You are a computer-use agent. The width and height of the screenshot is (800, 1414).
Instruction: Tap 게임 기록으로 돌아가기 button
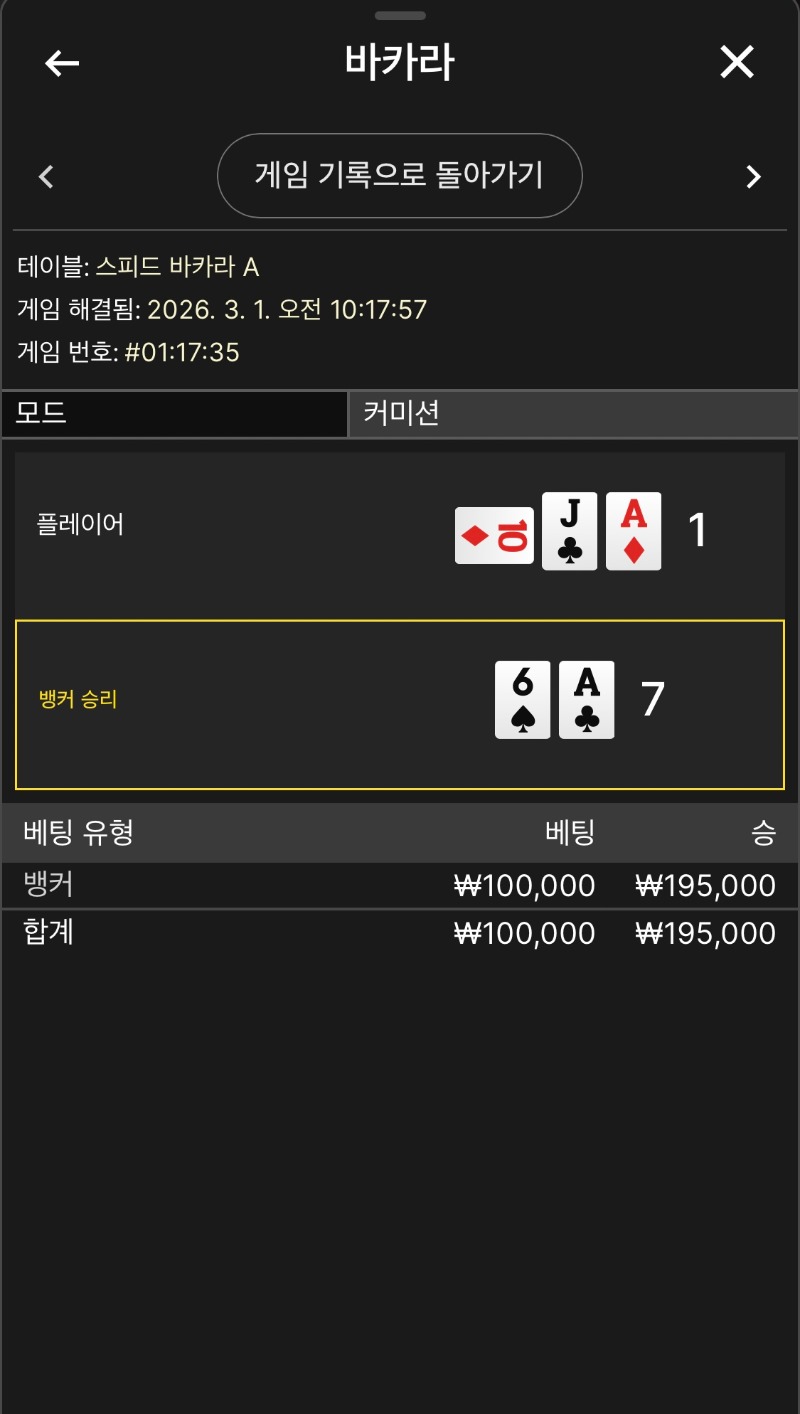[399, 176]
